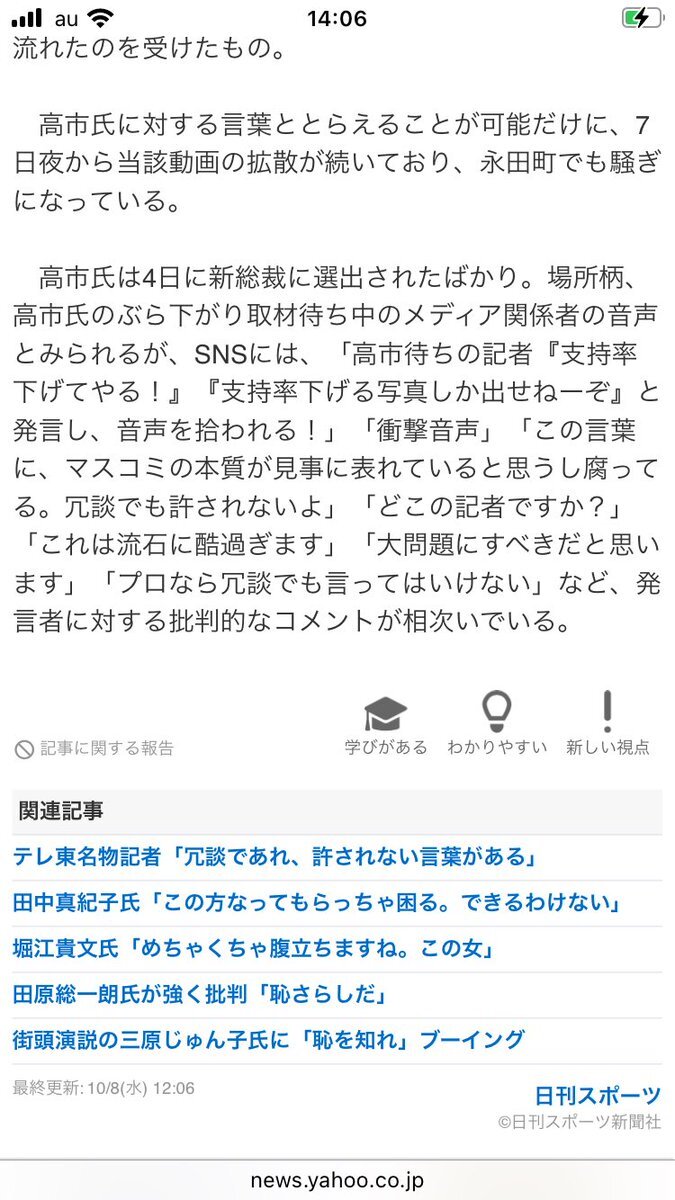
Task: Report a problem with this article
Action: click(96, 748)
